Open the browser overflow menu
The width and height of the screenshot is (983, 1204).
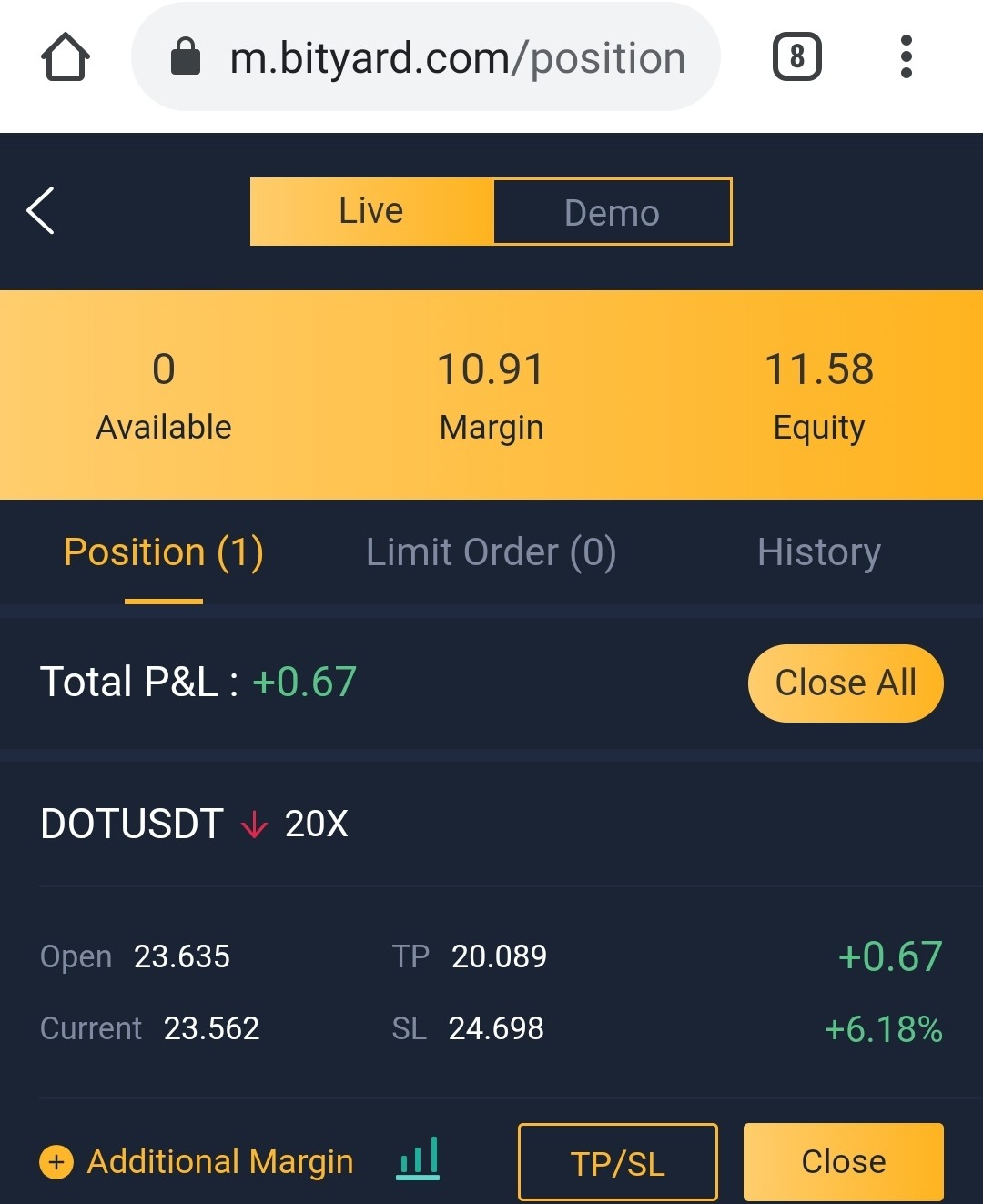(906, 56)
